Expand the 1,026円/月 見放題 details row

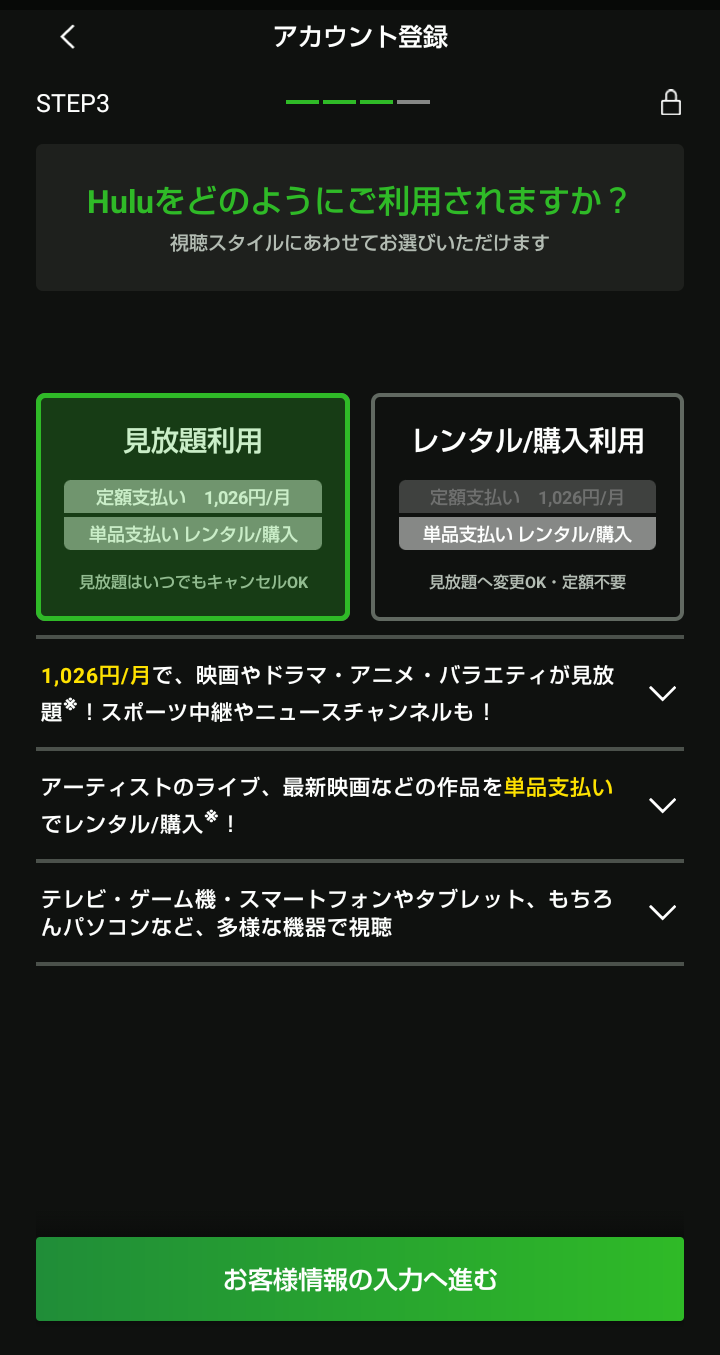pyautogui.click(x=360, y=693)
